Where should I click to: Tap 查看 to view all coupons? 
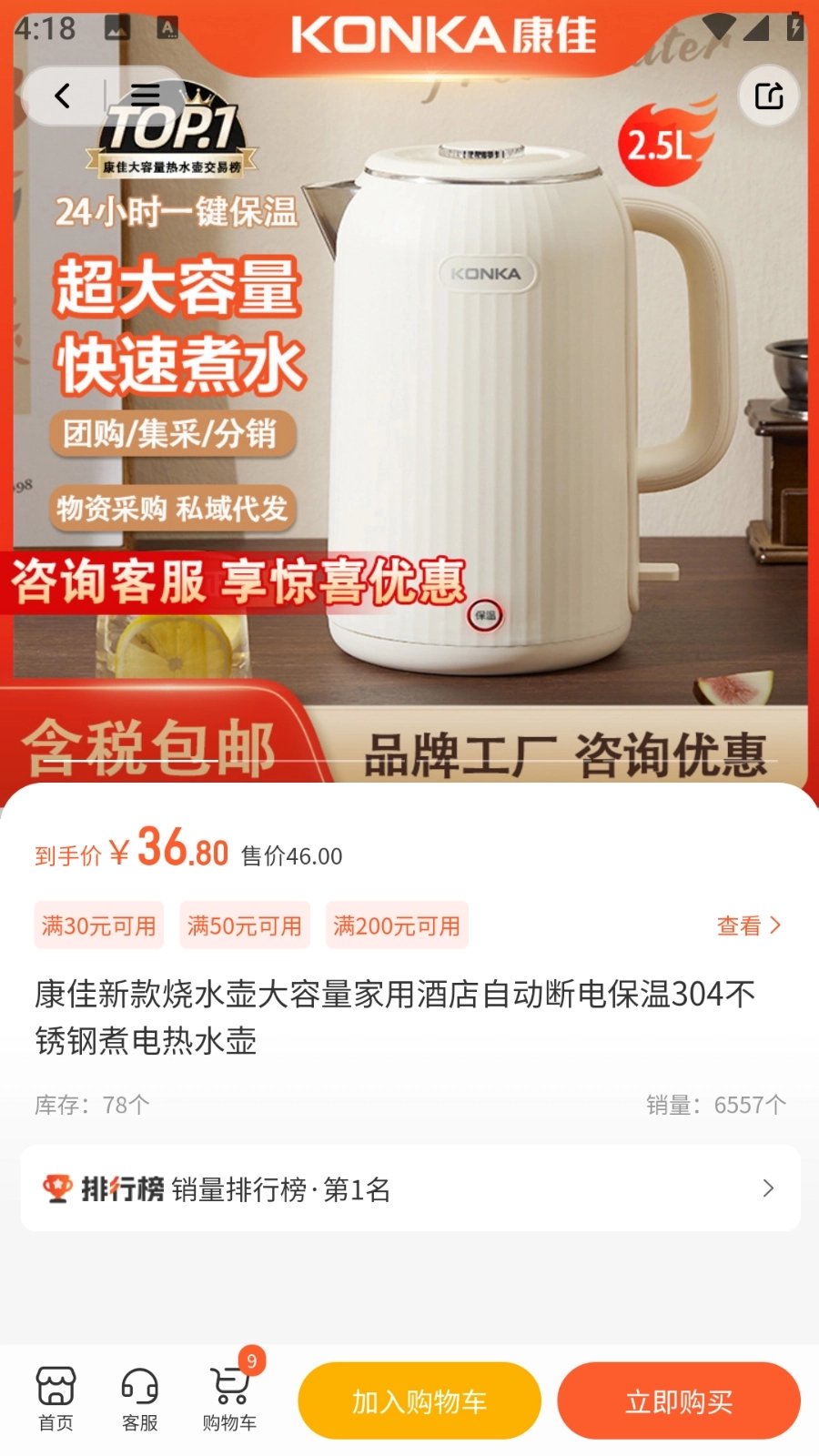tap(748, 925)
